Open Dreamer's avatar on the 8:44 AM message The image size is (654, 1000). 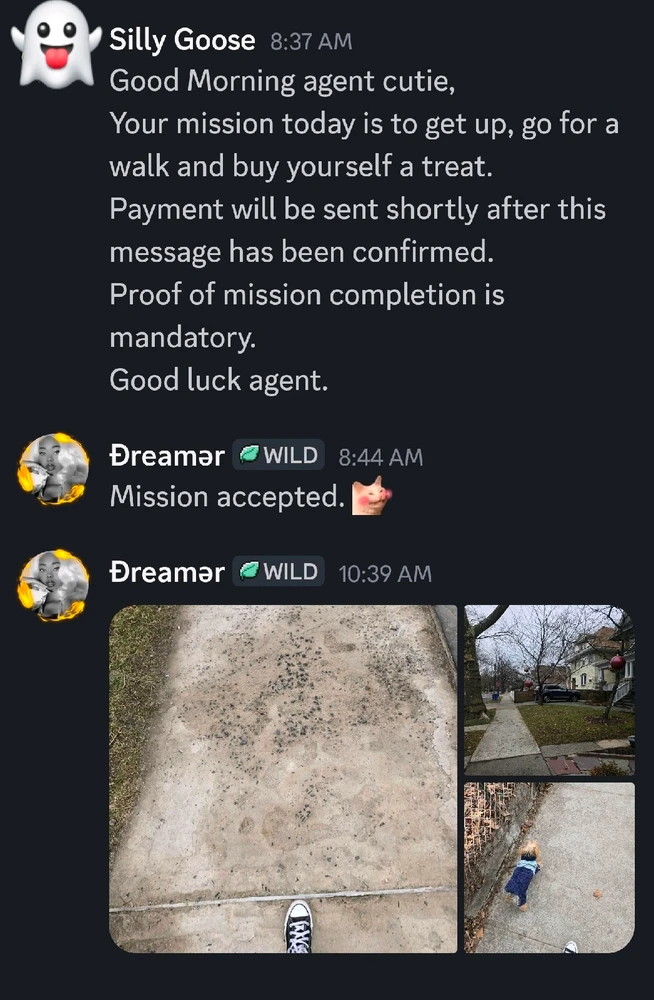pyautogui.click(x=54, y=469)
